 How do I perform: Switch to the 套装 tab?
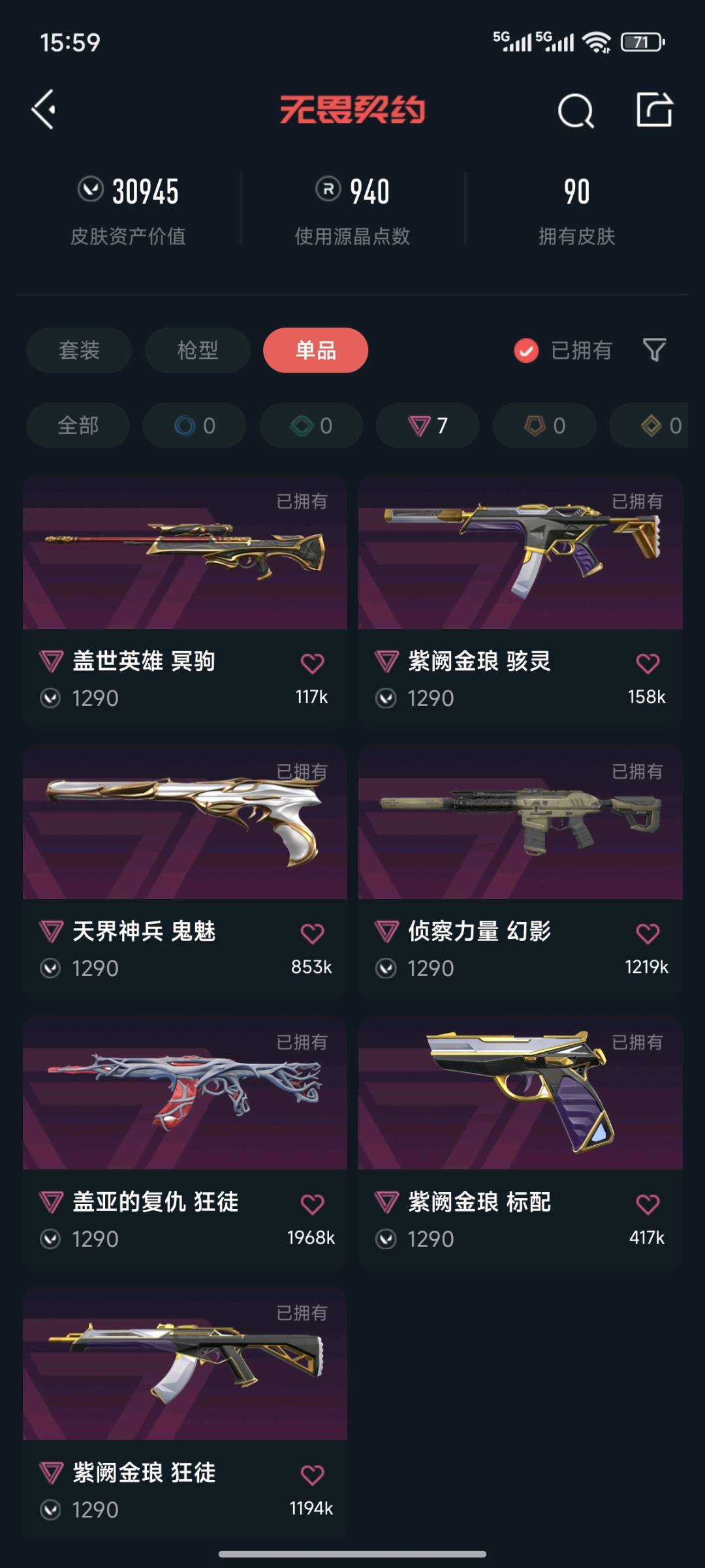click(79, 350)
